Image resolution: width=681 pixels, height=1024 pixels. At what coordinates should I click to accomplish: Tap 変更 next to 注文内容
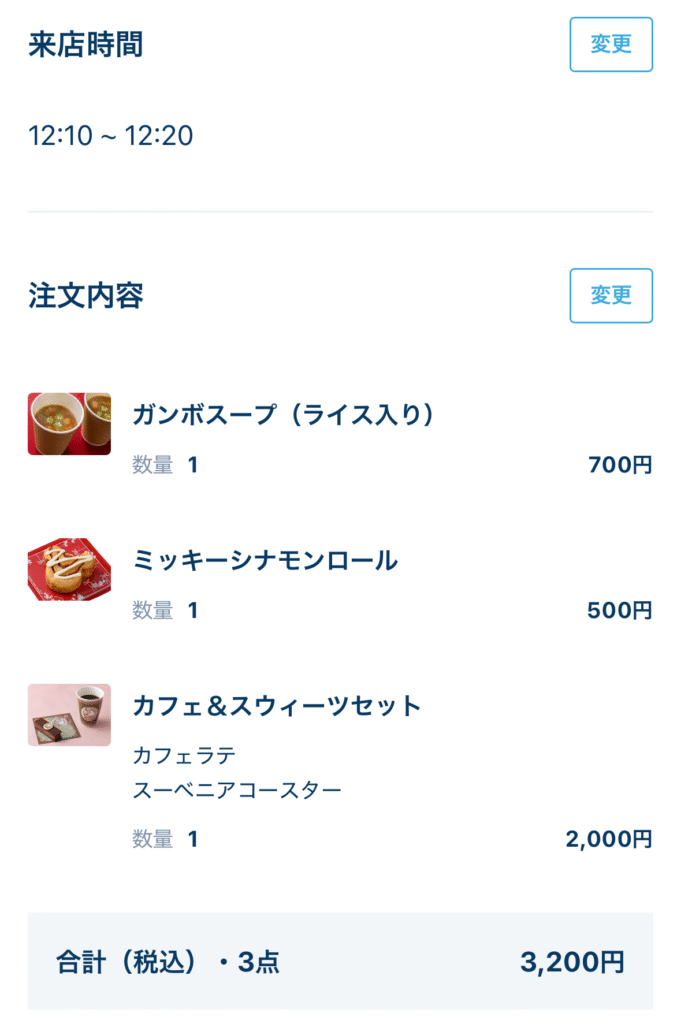[611, 295]
